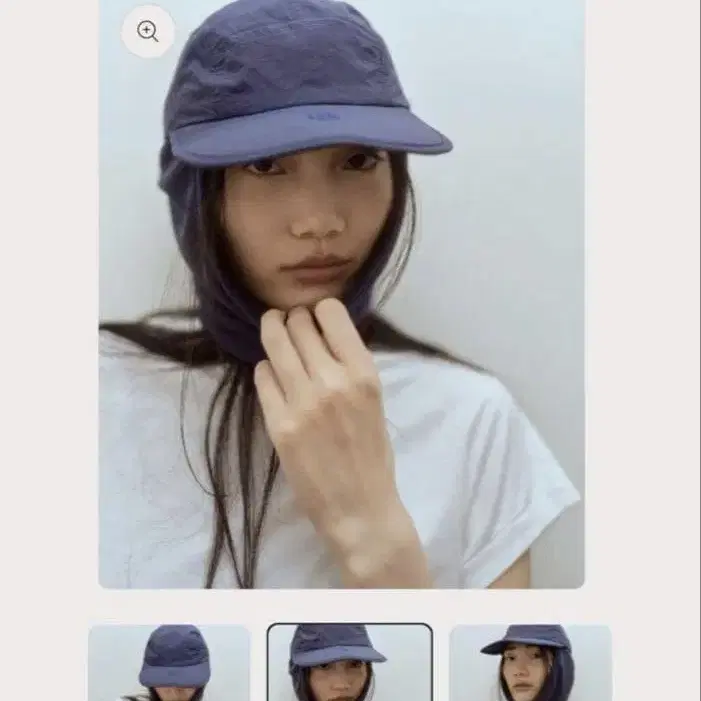
Task: Select the third thumbnail with side view
Action: point(530,663)
